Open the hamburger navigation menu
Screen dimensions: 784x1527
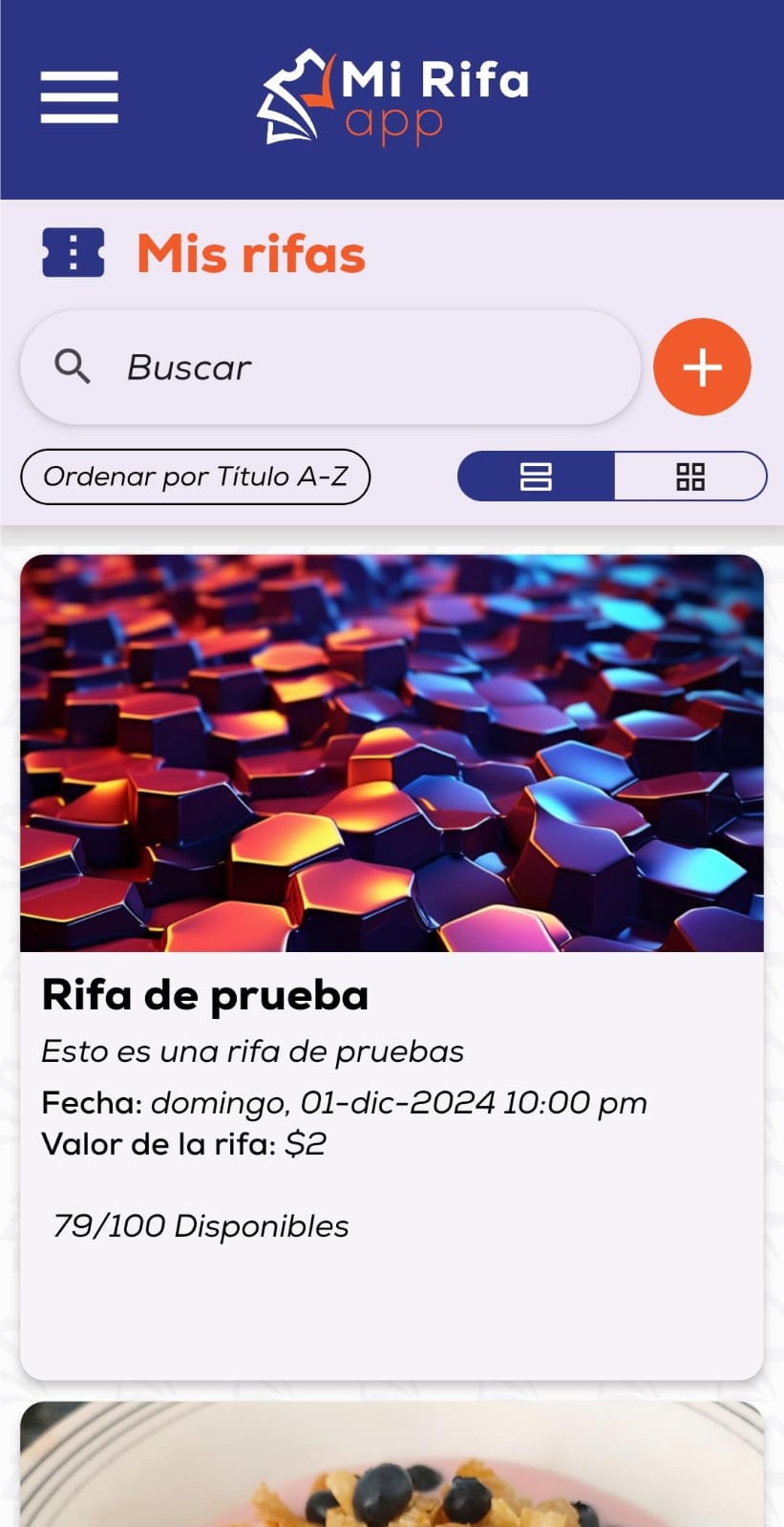coord(79,96)
